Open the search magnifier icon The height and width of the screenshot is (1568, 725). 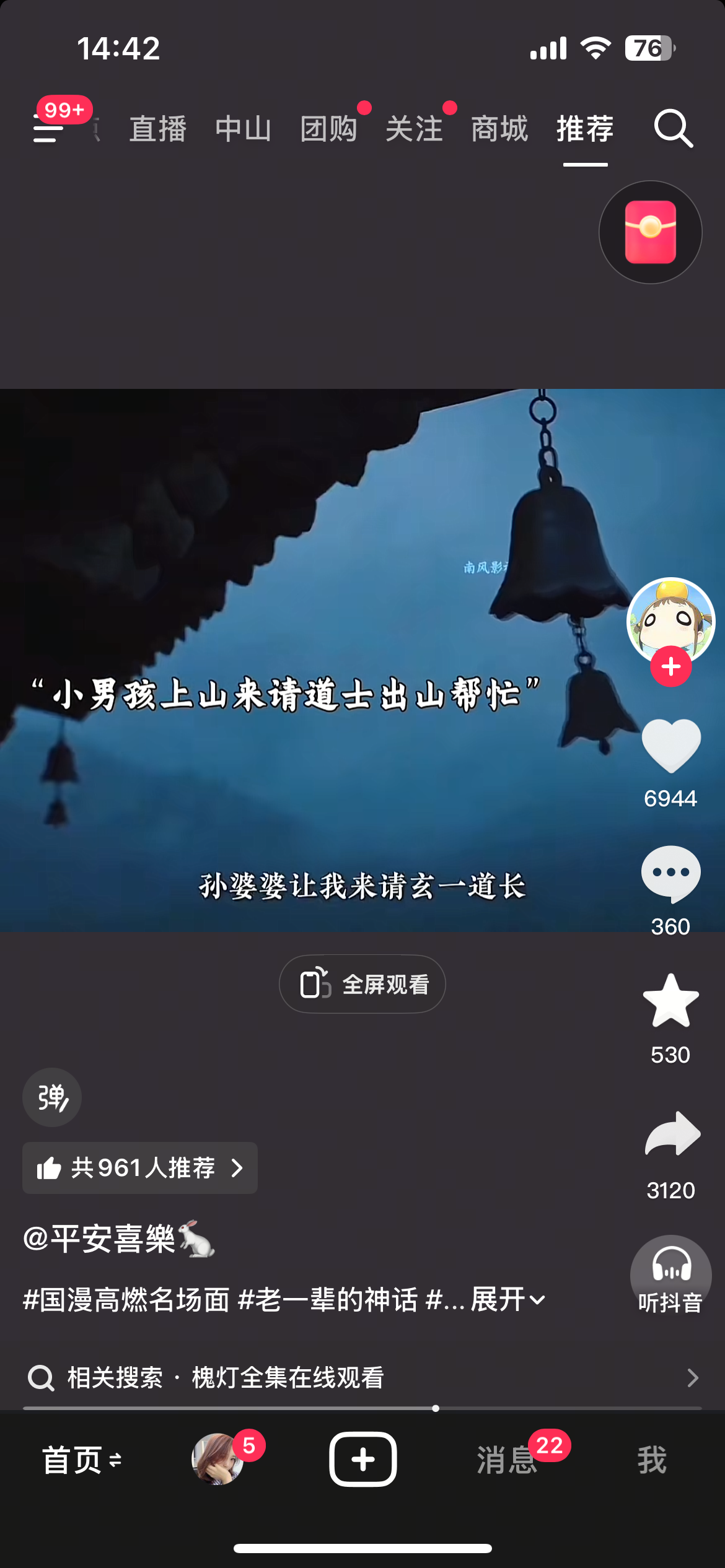point(674,129)
